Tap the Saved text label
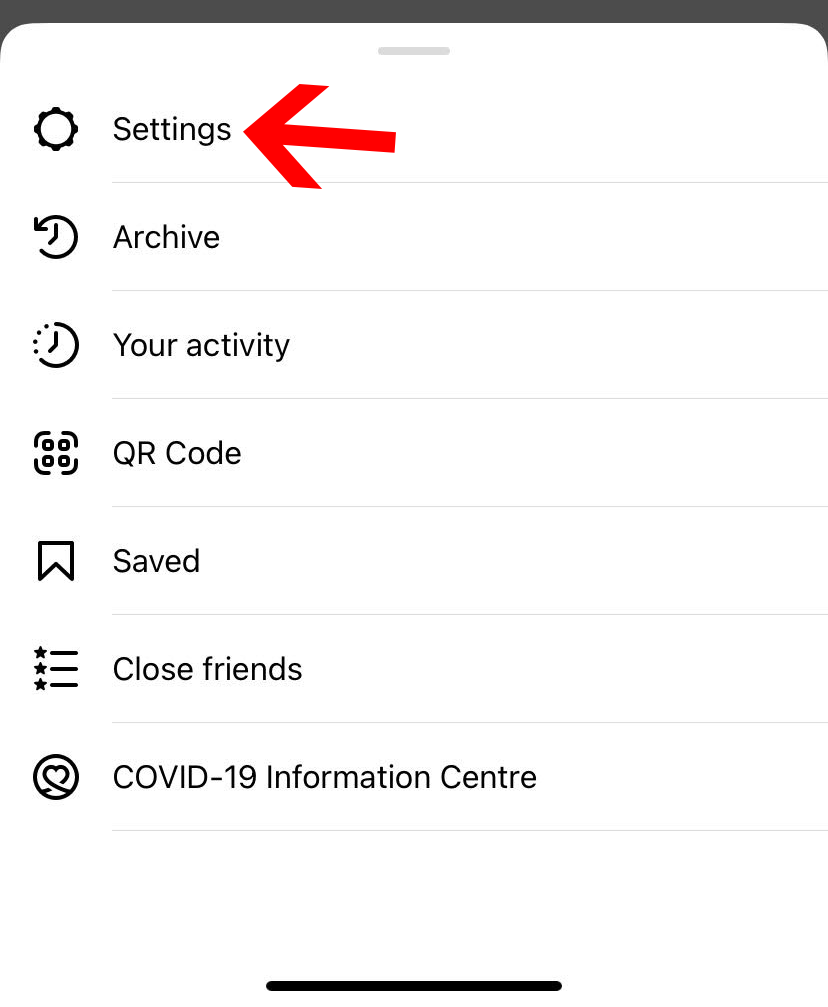This screenshot has height=1007, width=828. tap(156, 561)
